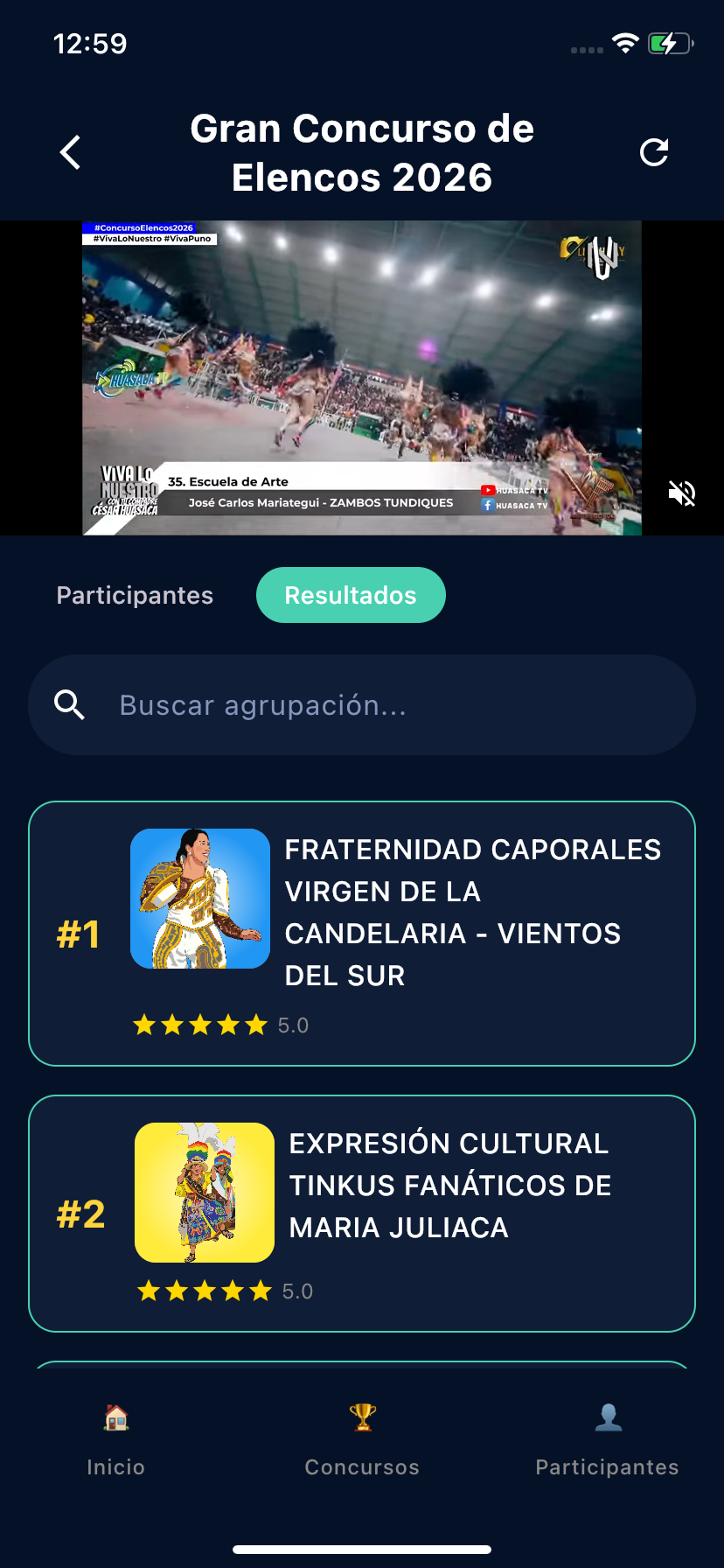
Task: Open the Concursos tab
Action: pyautogui.click(x=362, y=1439)
